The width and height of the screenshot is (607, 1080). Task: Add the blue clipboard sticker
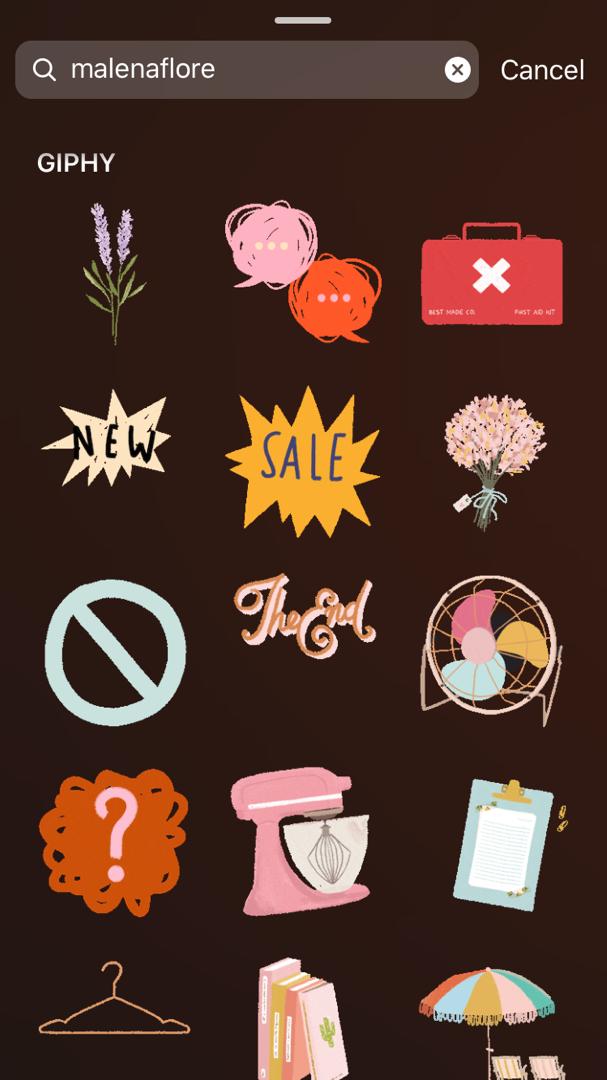(x=506, y=844)
